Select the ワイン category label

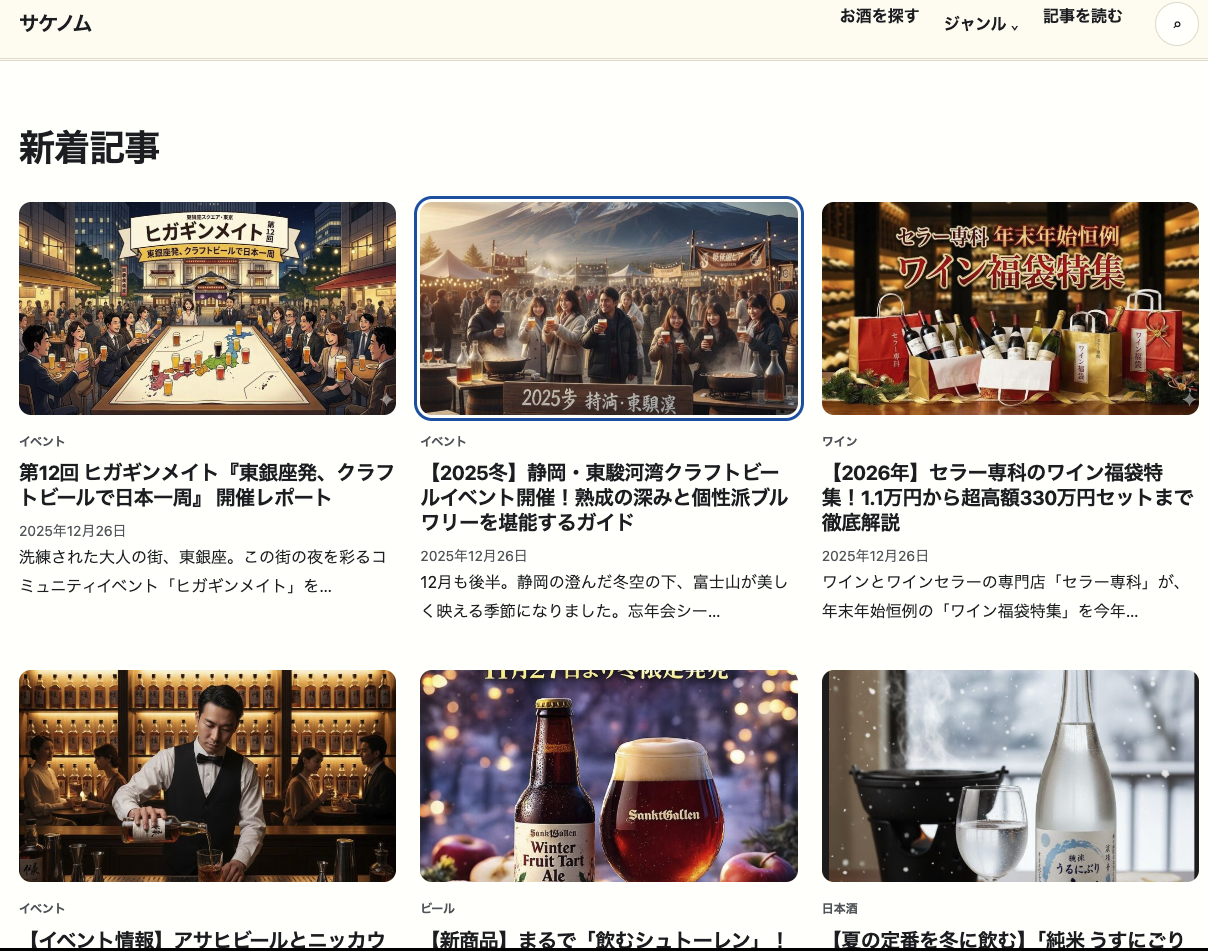839,441
